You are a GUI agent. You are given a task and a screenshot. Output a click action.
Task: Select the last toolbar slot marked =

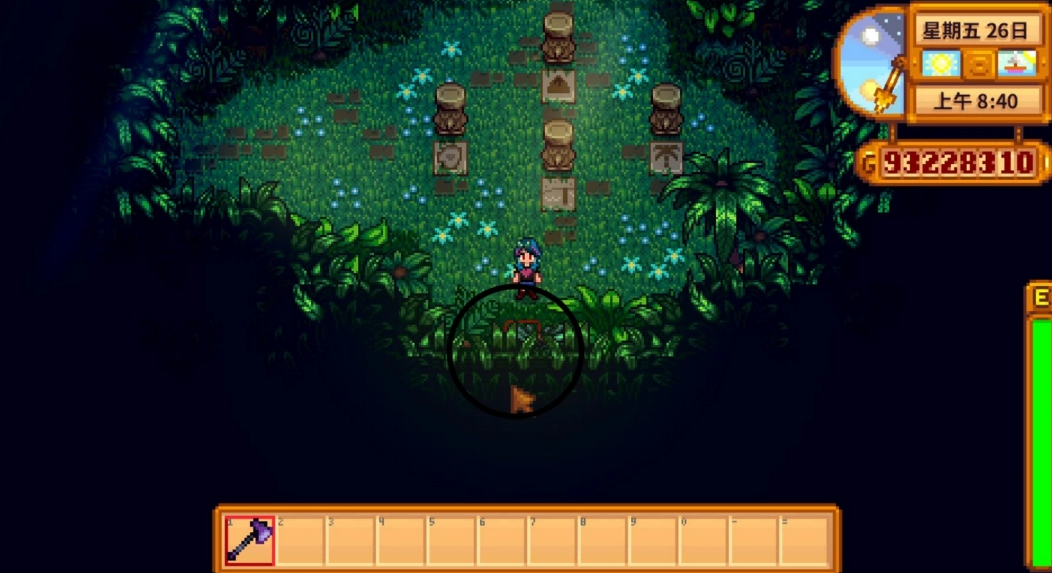[803, 541]
